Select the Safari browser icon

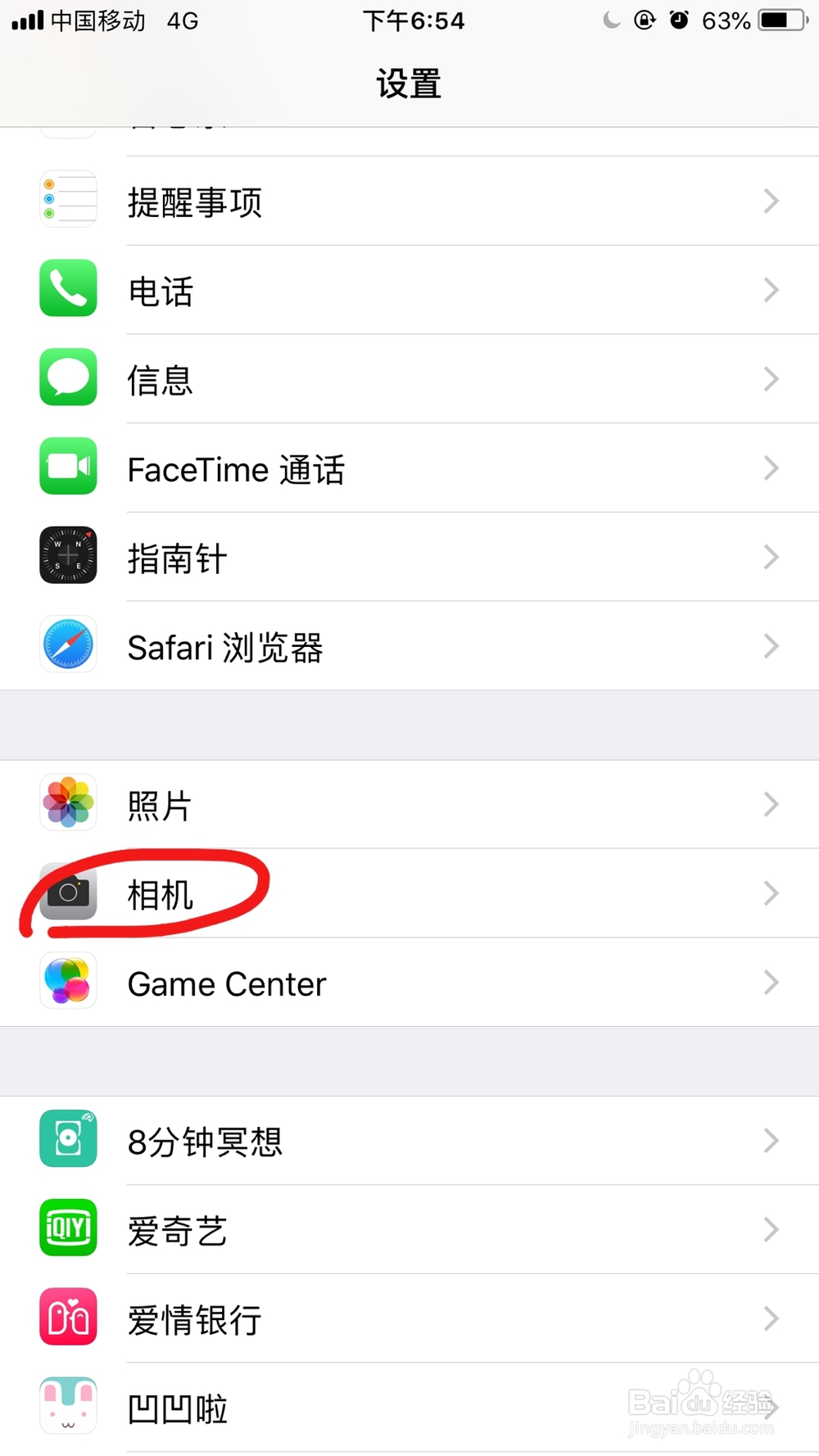click(68, 644)
